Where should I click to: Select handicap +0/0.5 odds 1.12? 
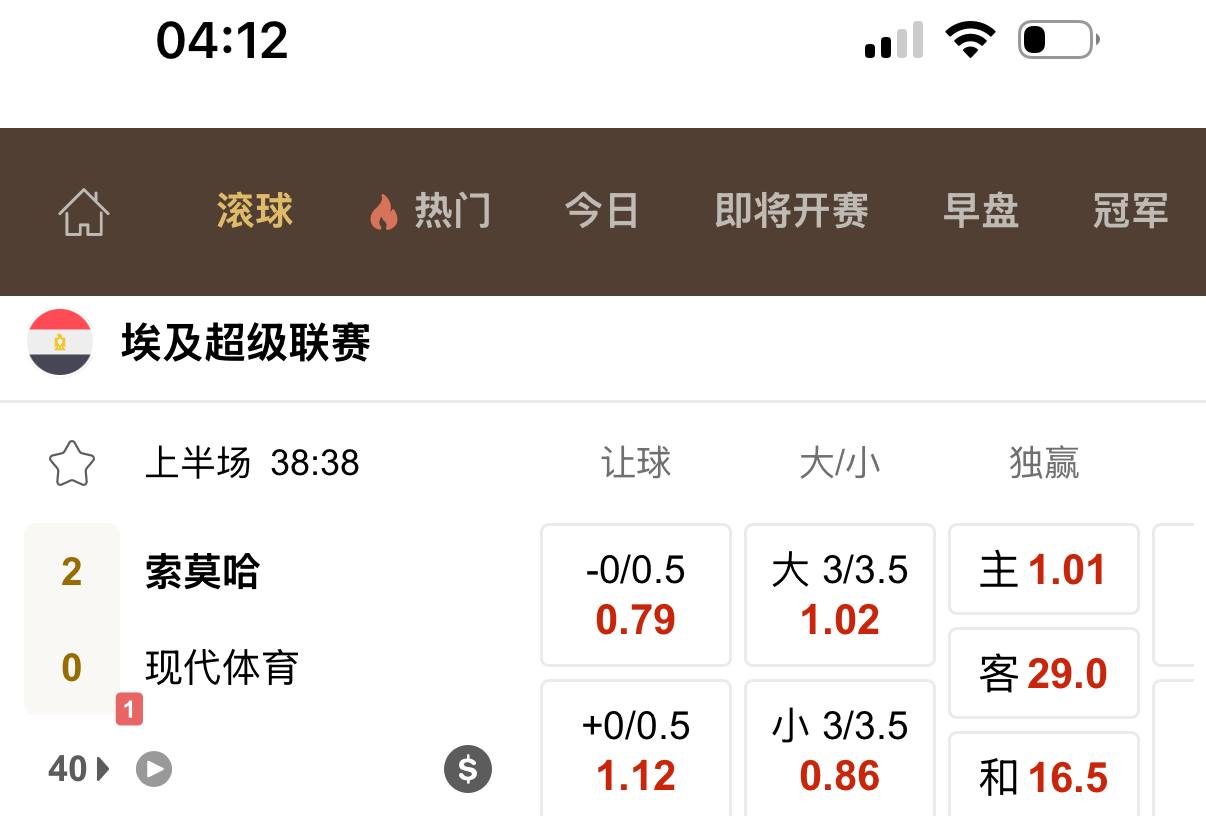636,750
